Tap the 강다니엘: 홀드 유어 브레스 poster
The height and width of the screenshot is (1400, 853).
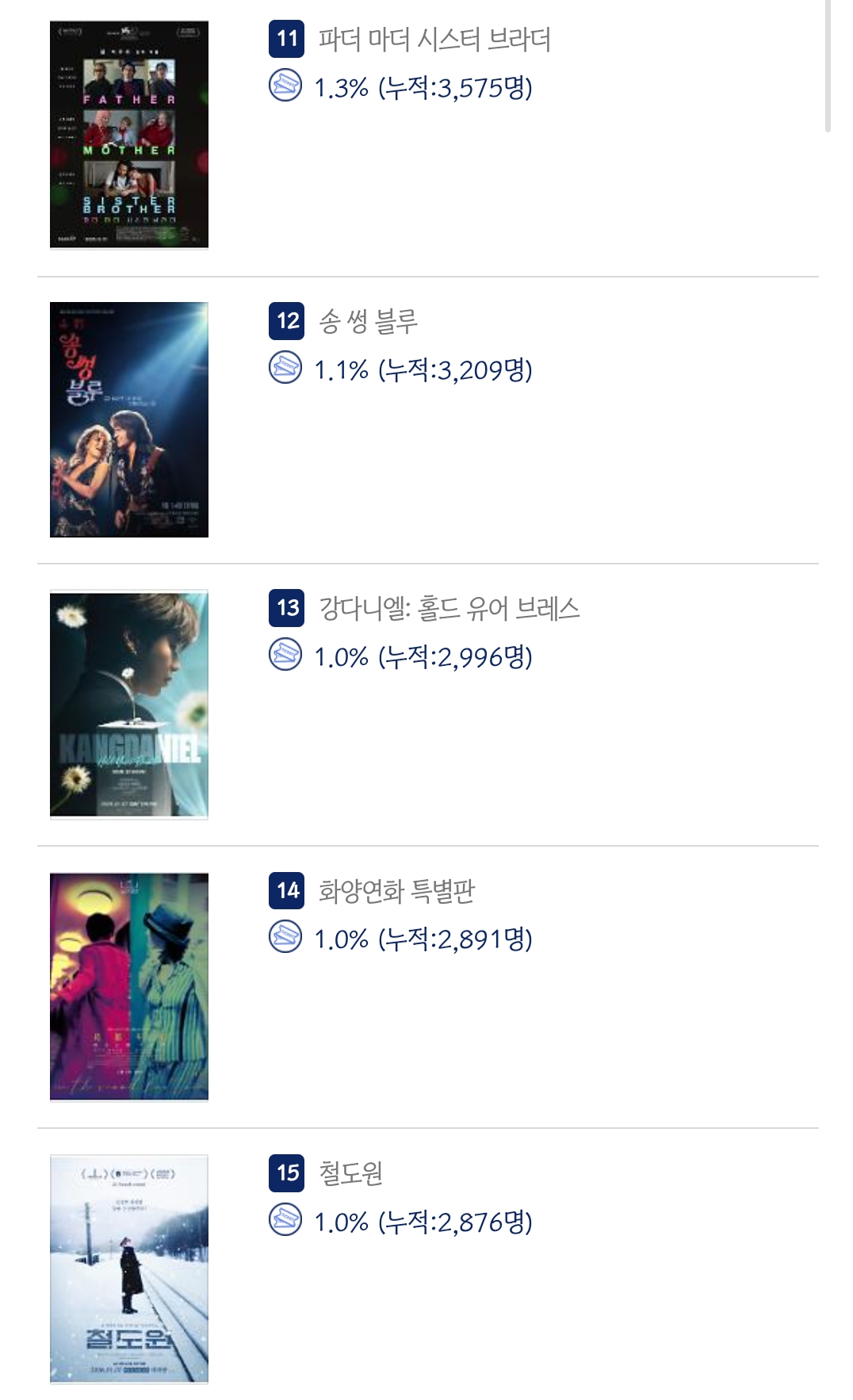(x=129, y=704)
